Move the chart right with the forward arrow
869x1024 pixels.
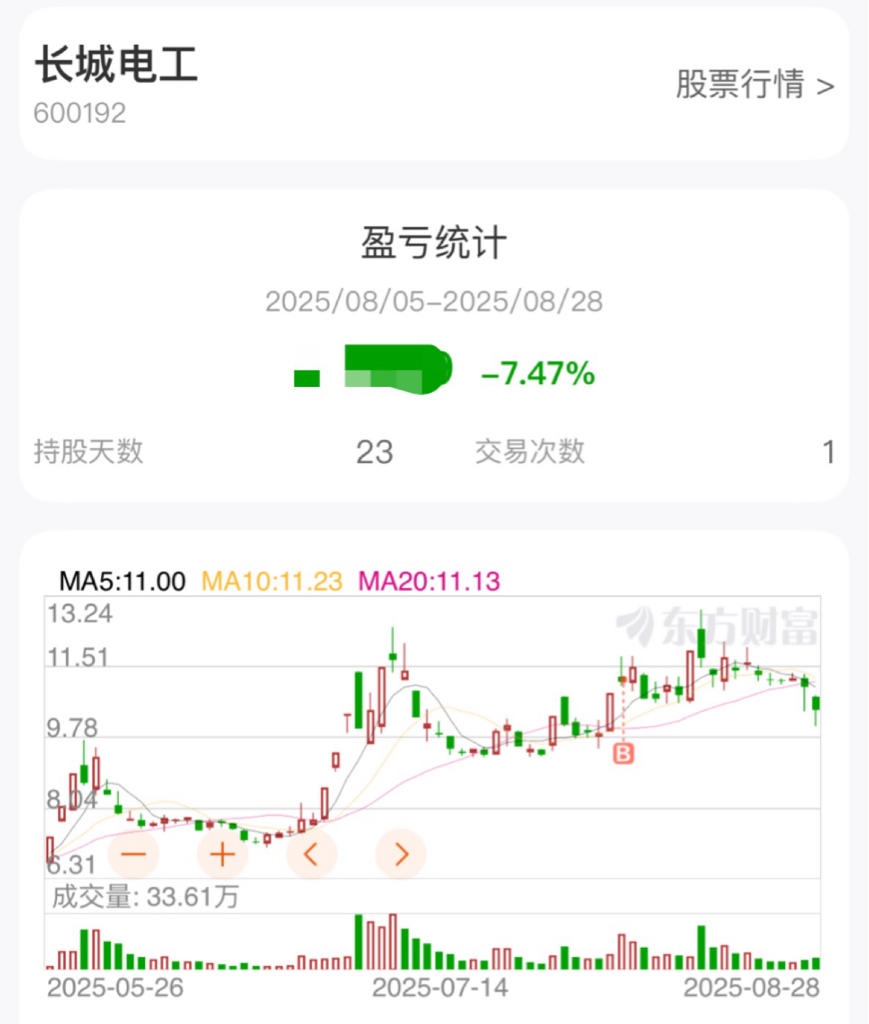point(400,854)
